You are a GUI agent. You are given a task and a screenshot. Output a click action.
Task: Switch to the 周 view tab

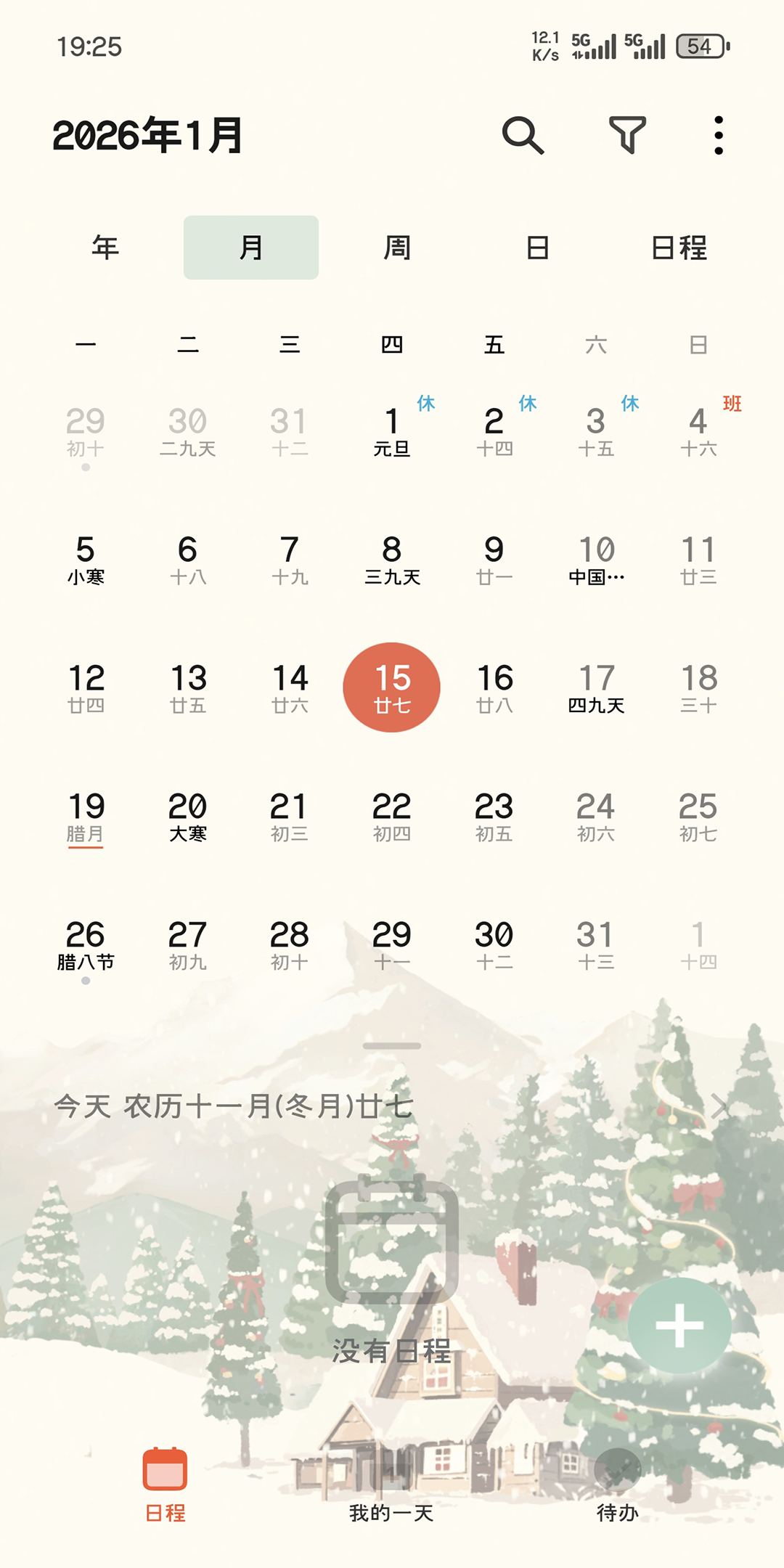click(396, 248)
